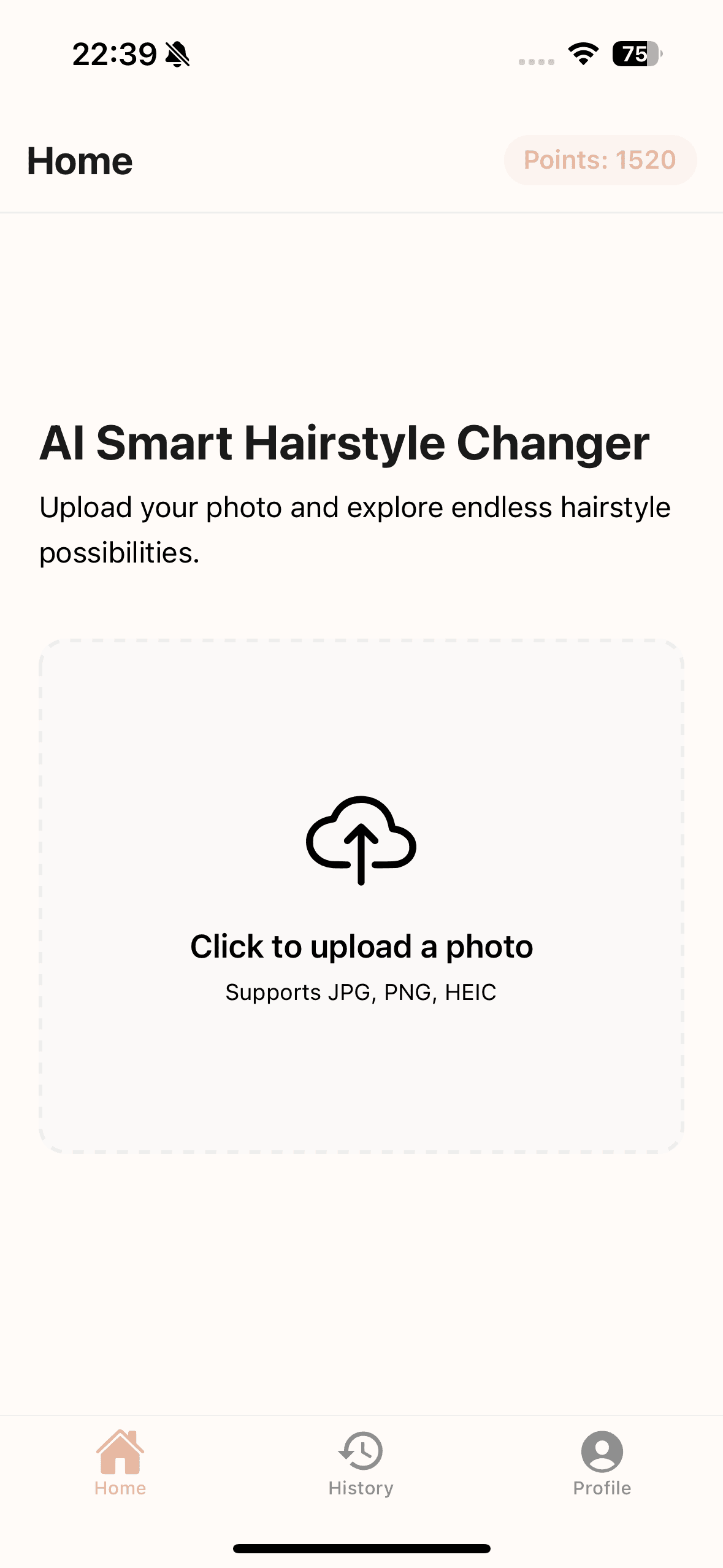Tap the Supports JPG, PNG, HEIC label

[361, 991]
